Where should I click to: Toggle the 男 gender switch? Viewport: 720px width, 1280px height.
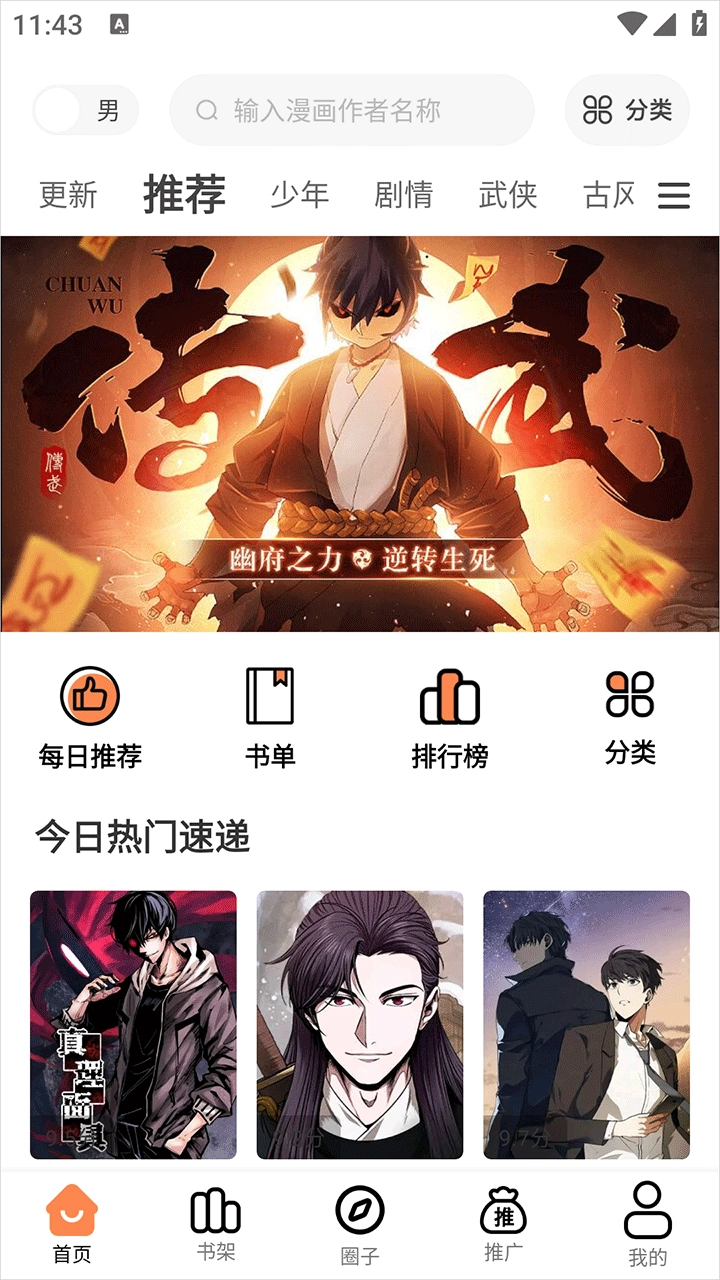[x=85, y=110]
